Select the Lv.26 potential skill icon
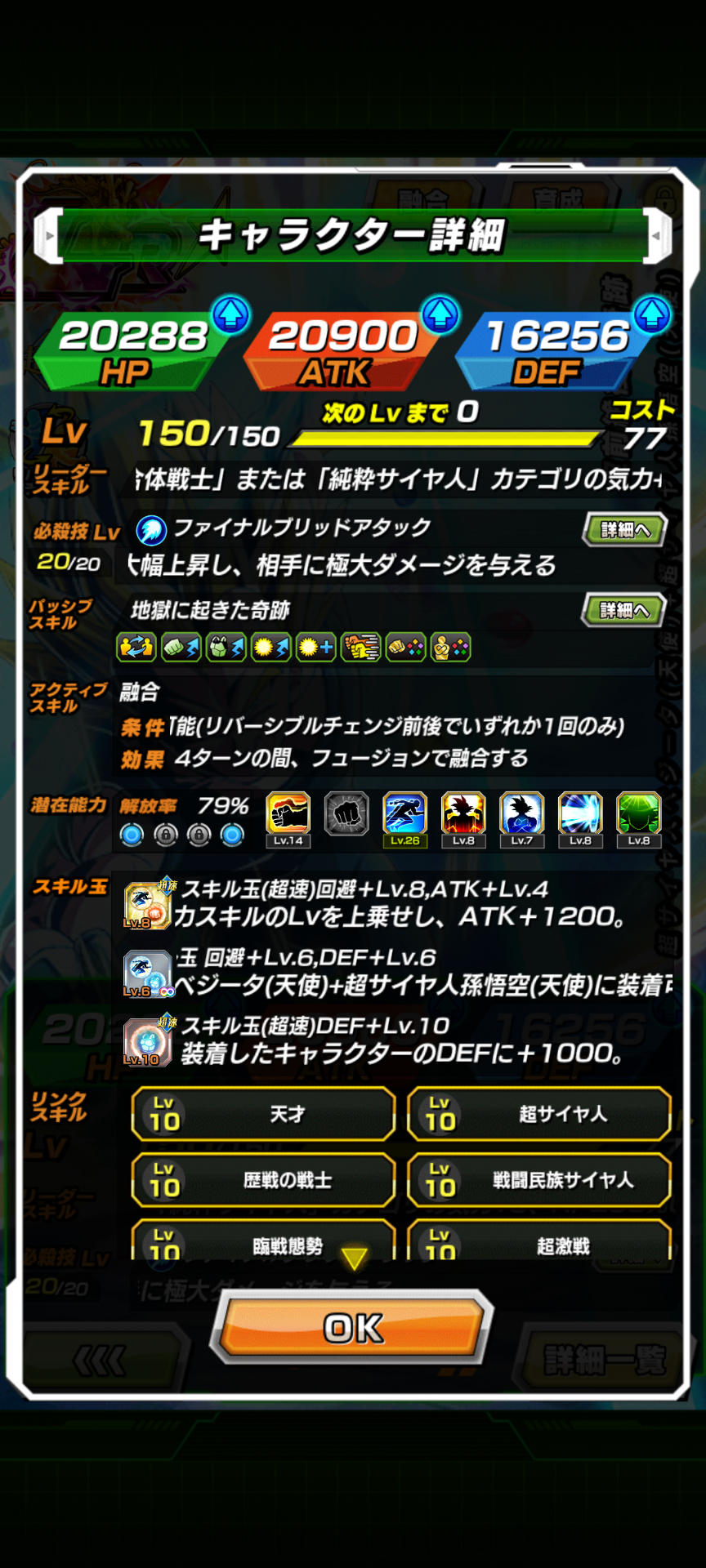This screenshot has height=1568, width=706. pyautogui.click(x=404, y=818)
